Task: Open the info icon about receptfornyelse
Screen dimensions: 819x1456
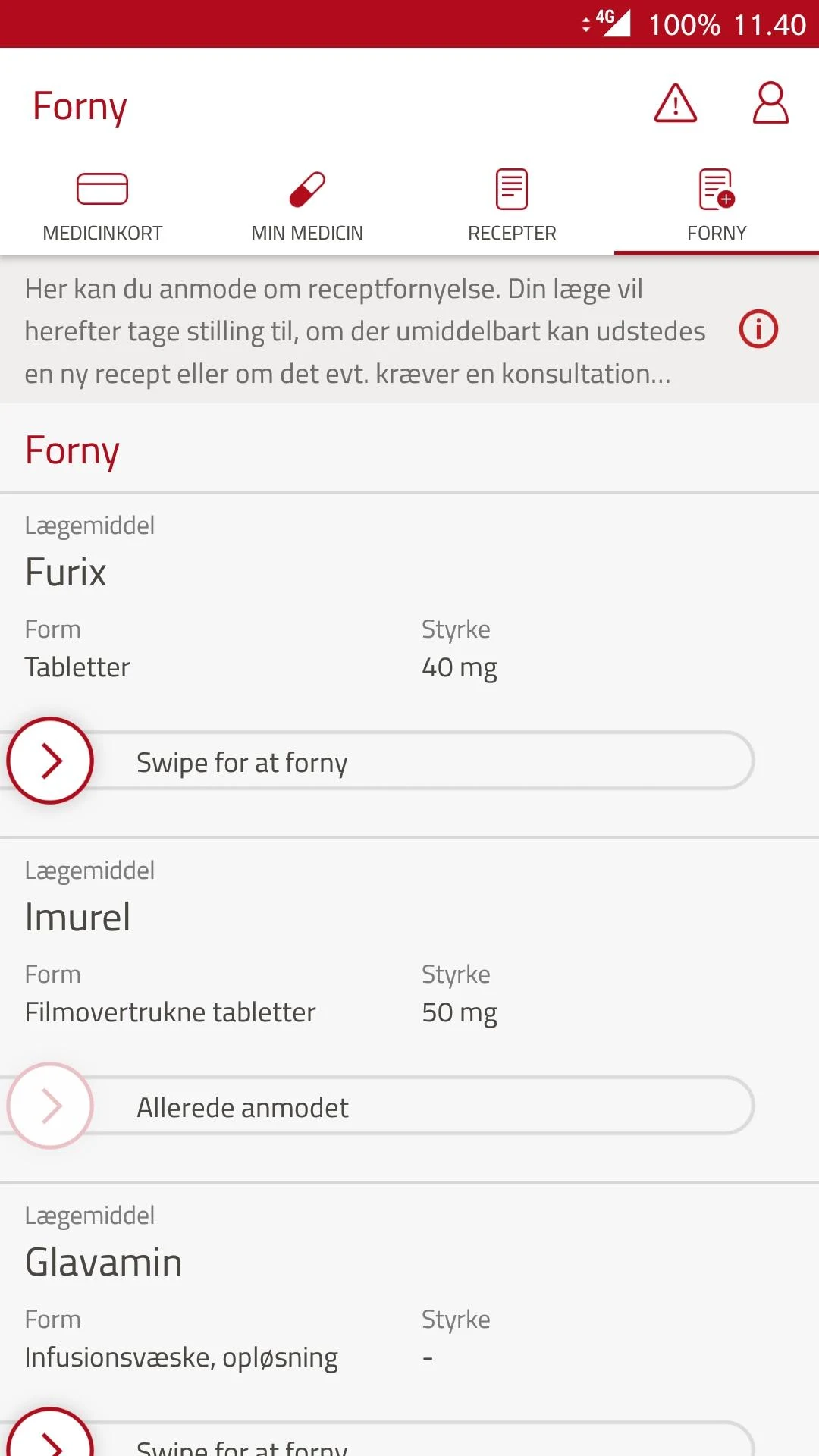Action: pos(758,329)
